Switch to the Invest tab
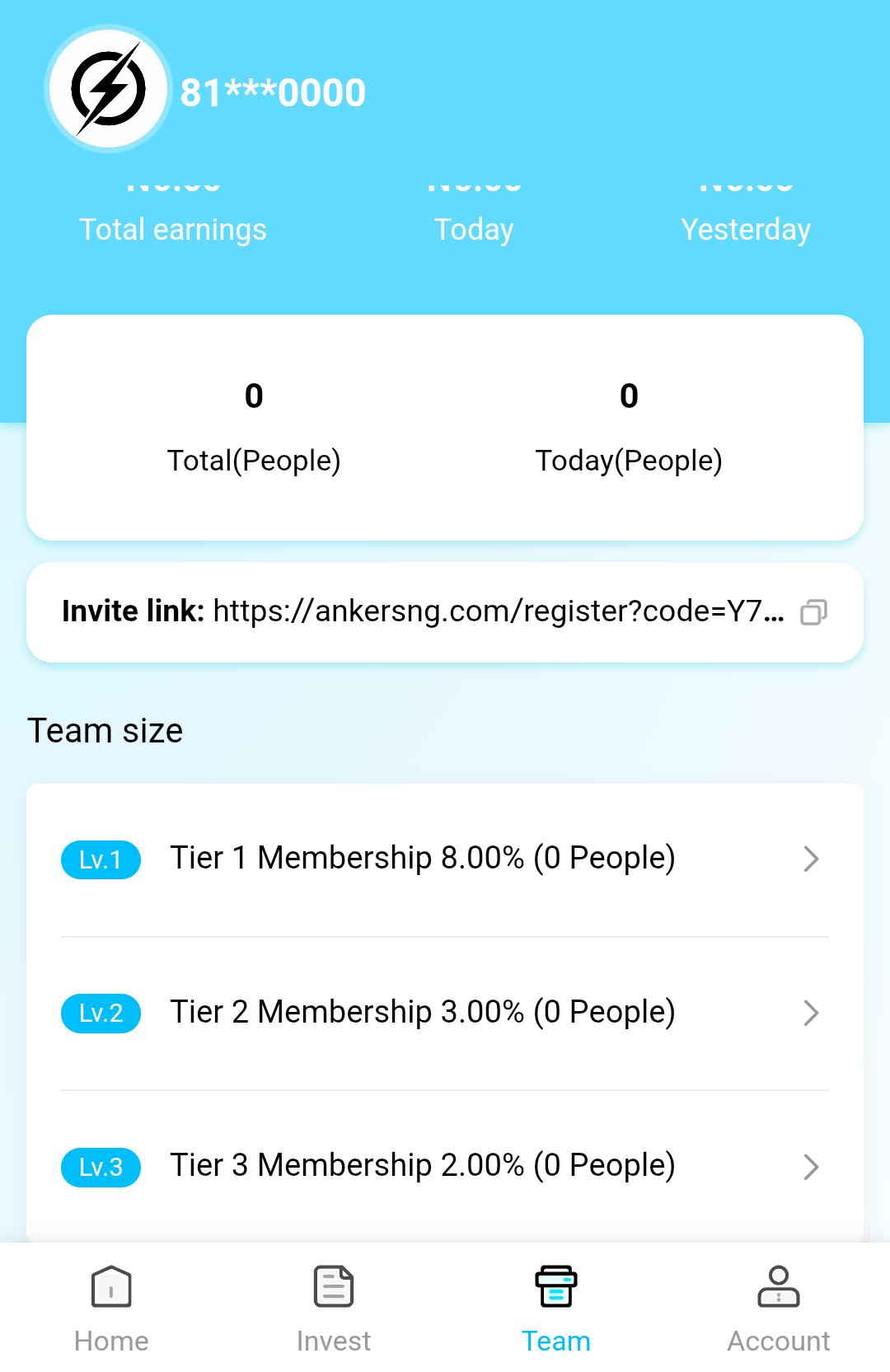Viewport: 890px width, 1372px height. click(x=333, y=1341)
